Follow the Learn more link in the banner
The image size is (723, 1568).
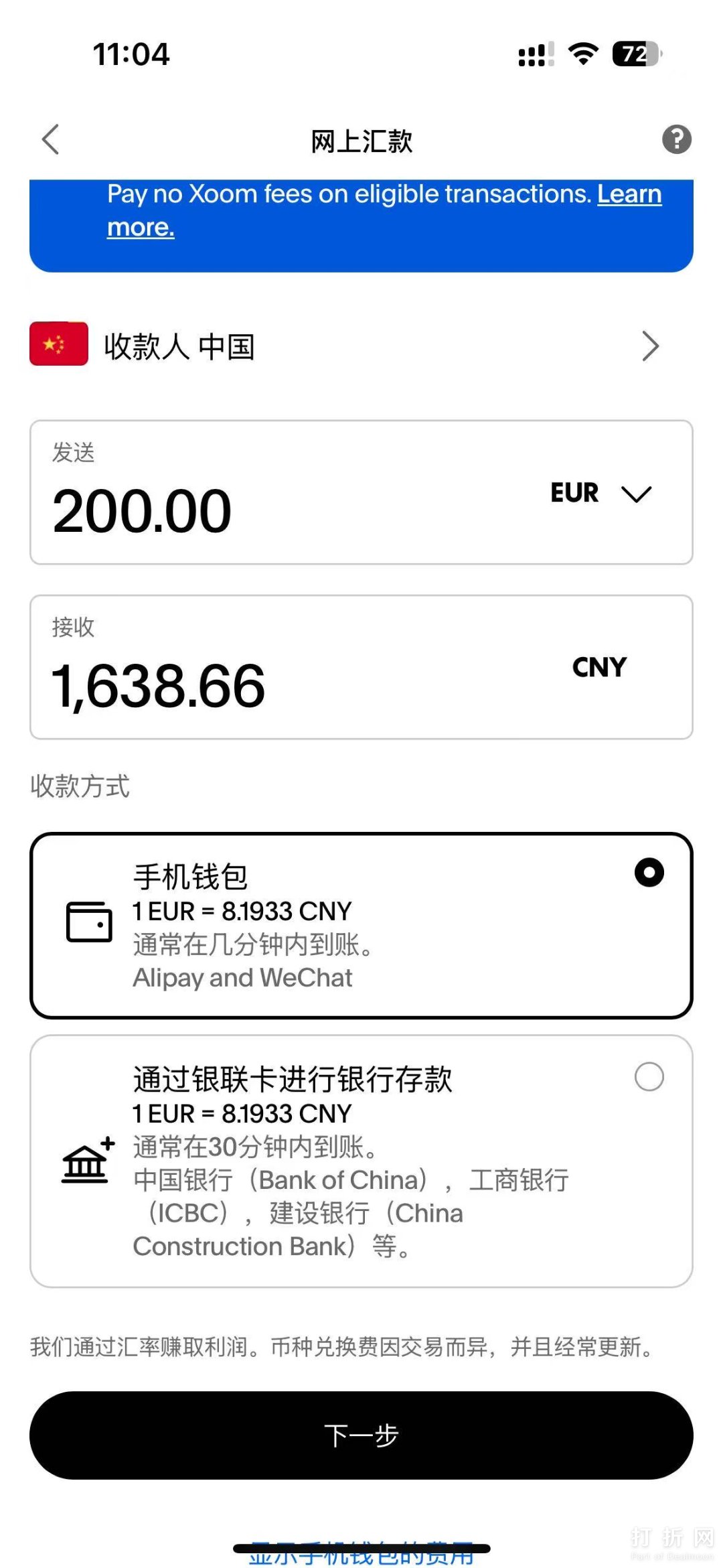tap(628, 194)
